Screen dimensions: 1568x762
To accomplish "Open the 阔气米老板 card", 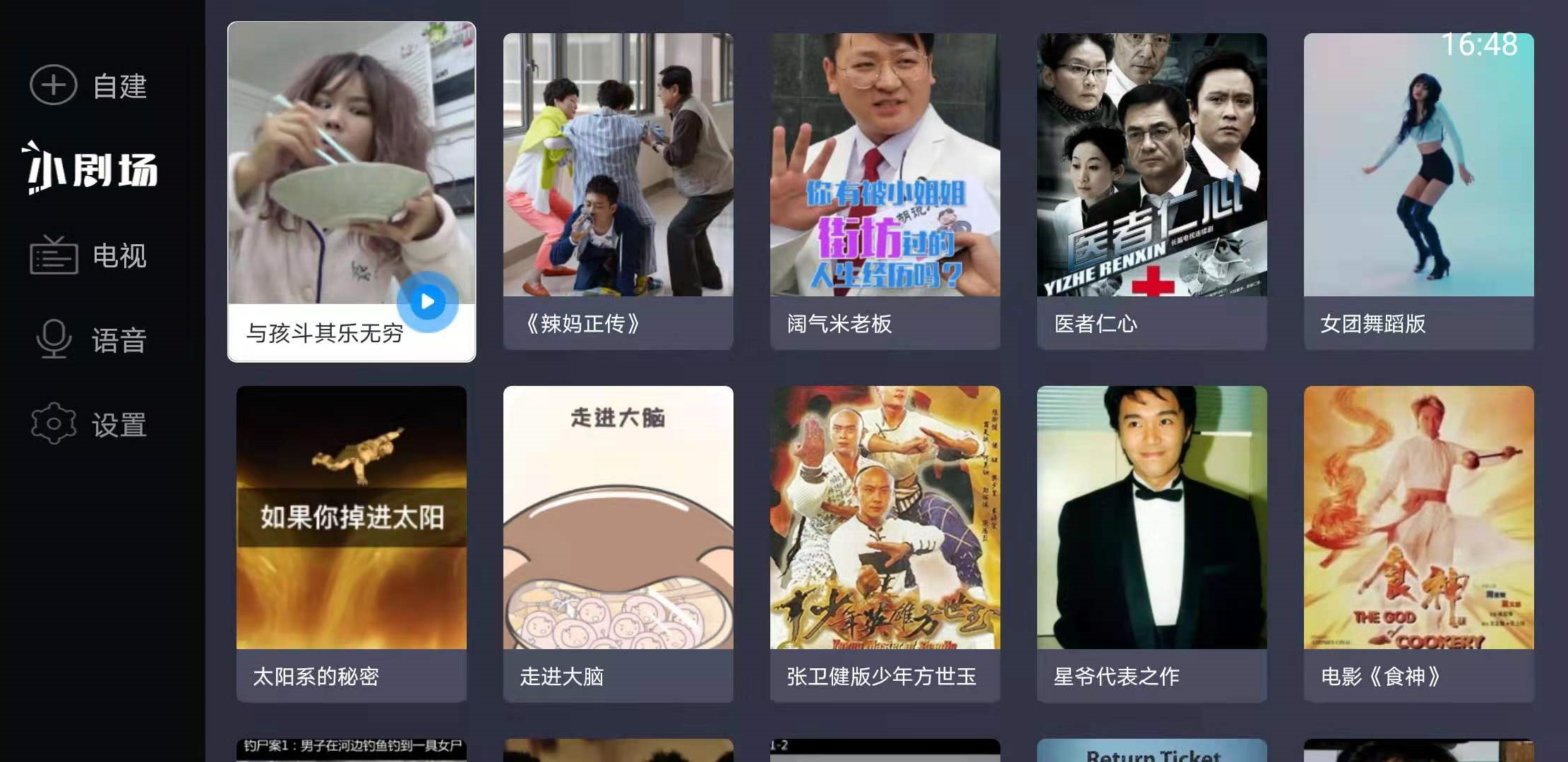I will (x=885, y=190).
